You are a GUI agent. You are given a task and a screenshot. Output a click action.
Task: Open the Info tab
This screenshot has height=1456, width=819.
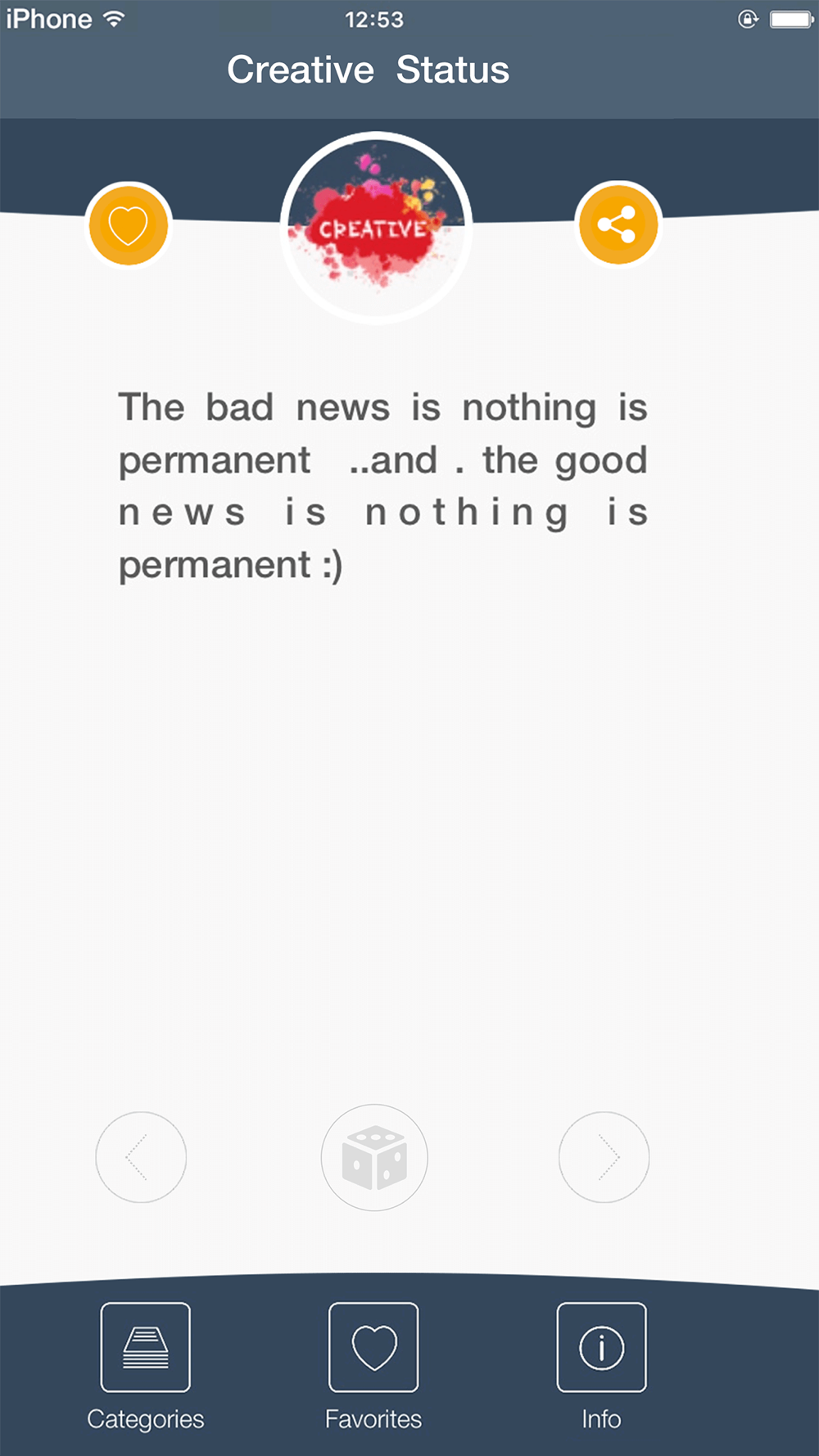[x=601, y=1366]
